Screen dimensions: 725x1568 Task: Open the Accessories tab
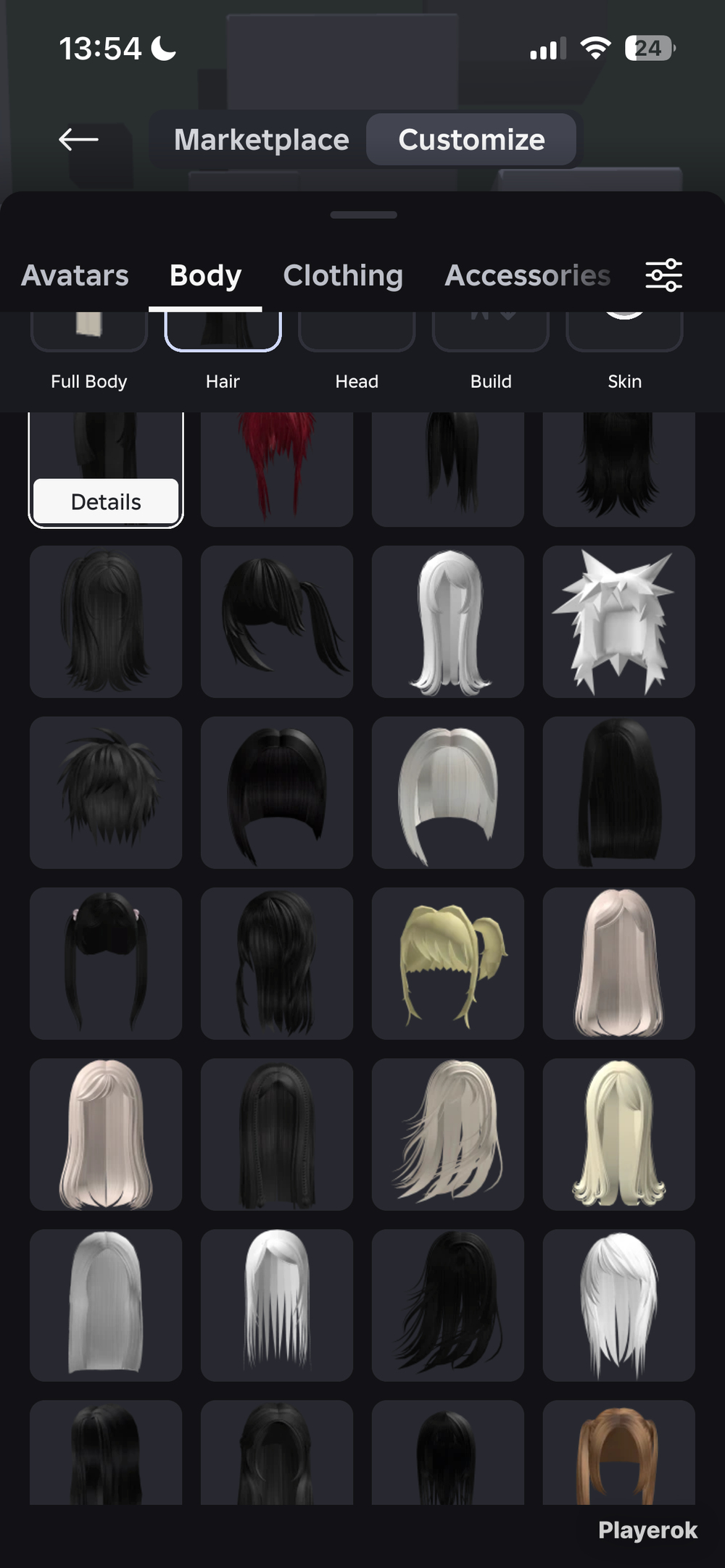point(528,275)
